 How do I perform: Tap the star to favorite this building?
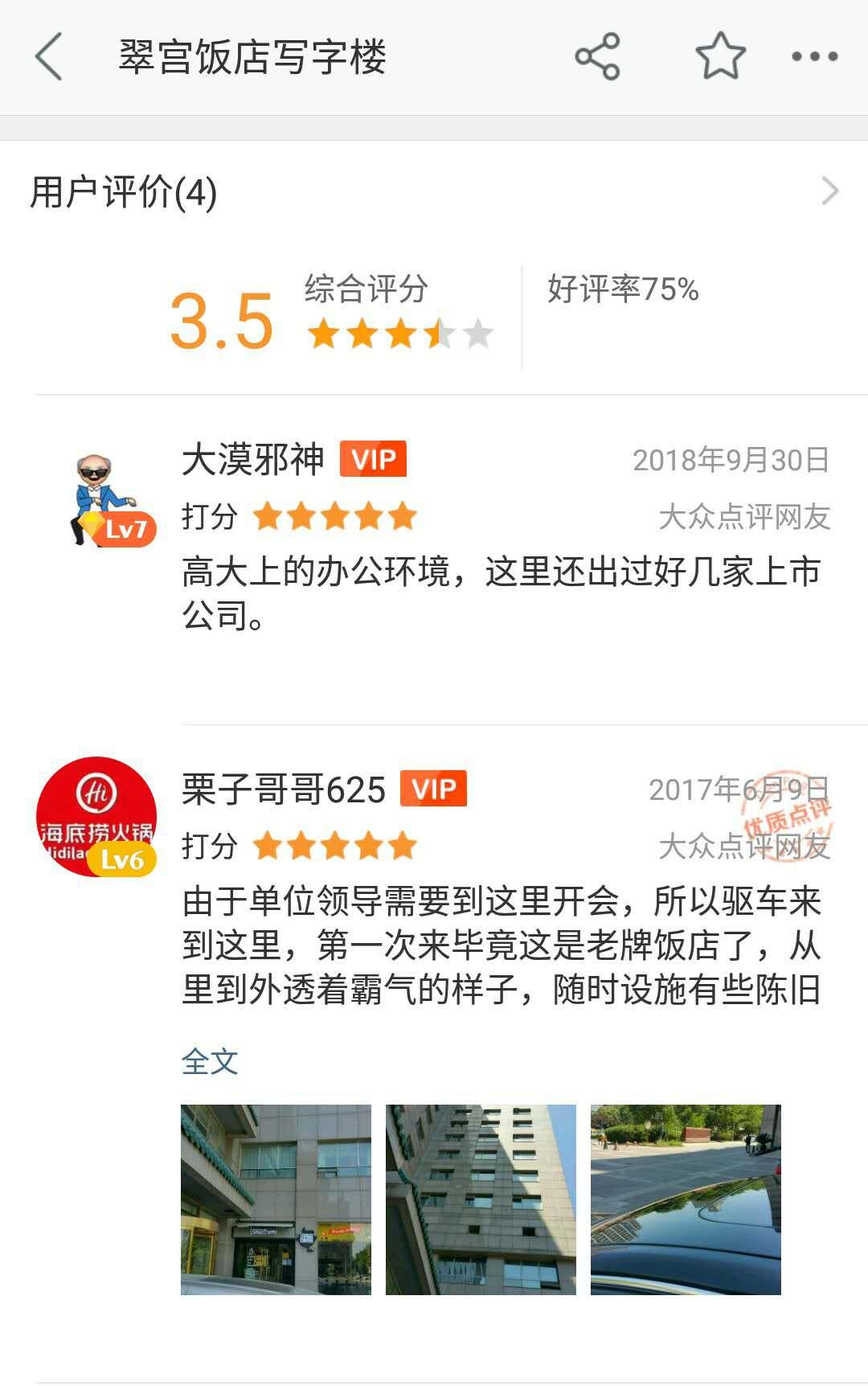(x=718, y=56)
